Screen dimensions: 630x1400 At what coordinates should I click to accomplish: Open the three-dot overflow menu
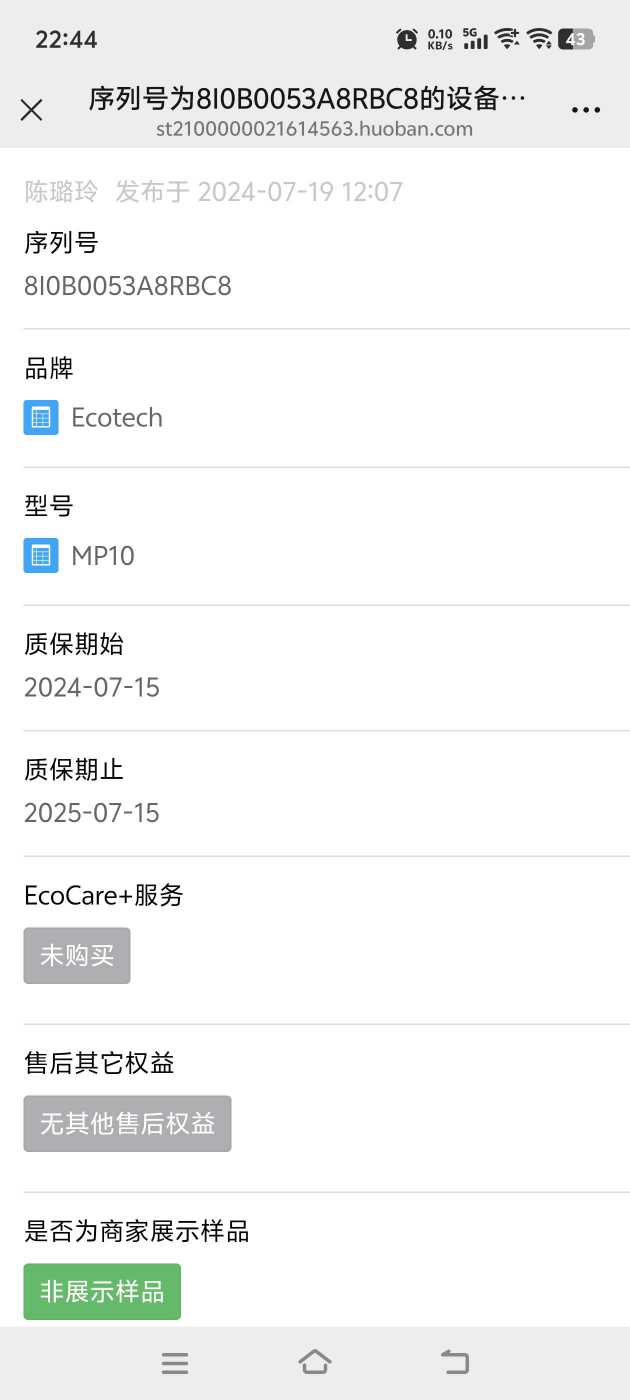coord(586,110)
